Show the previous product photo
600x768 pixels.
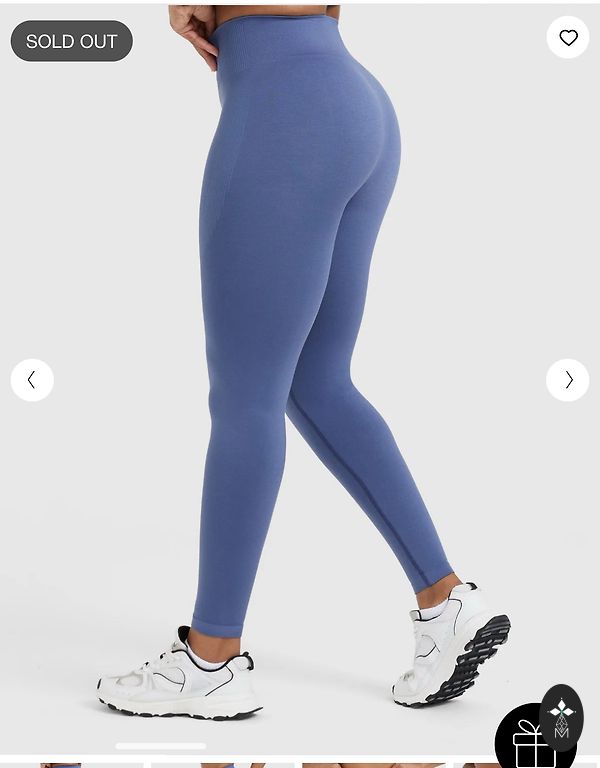coord(32,380)
